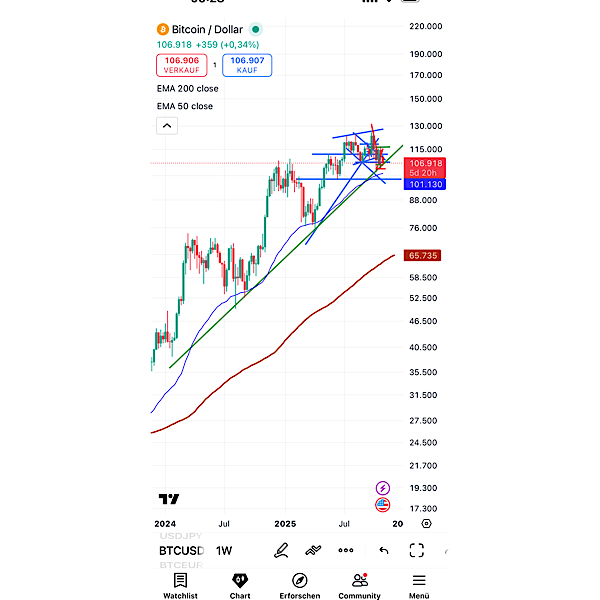Change the 1W timeframe interval
Viewport: 600px width, 600px height.
(x=225, y=551)
